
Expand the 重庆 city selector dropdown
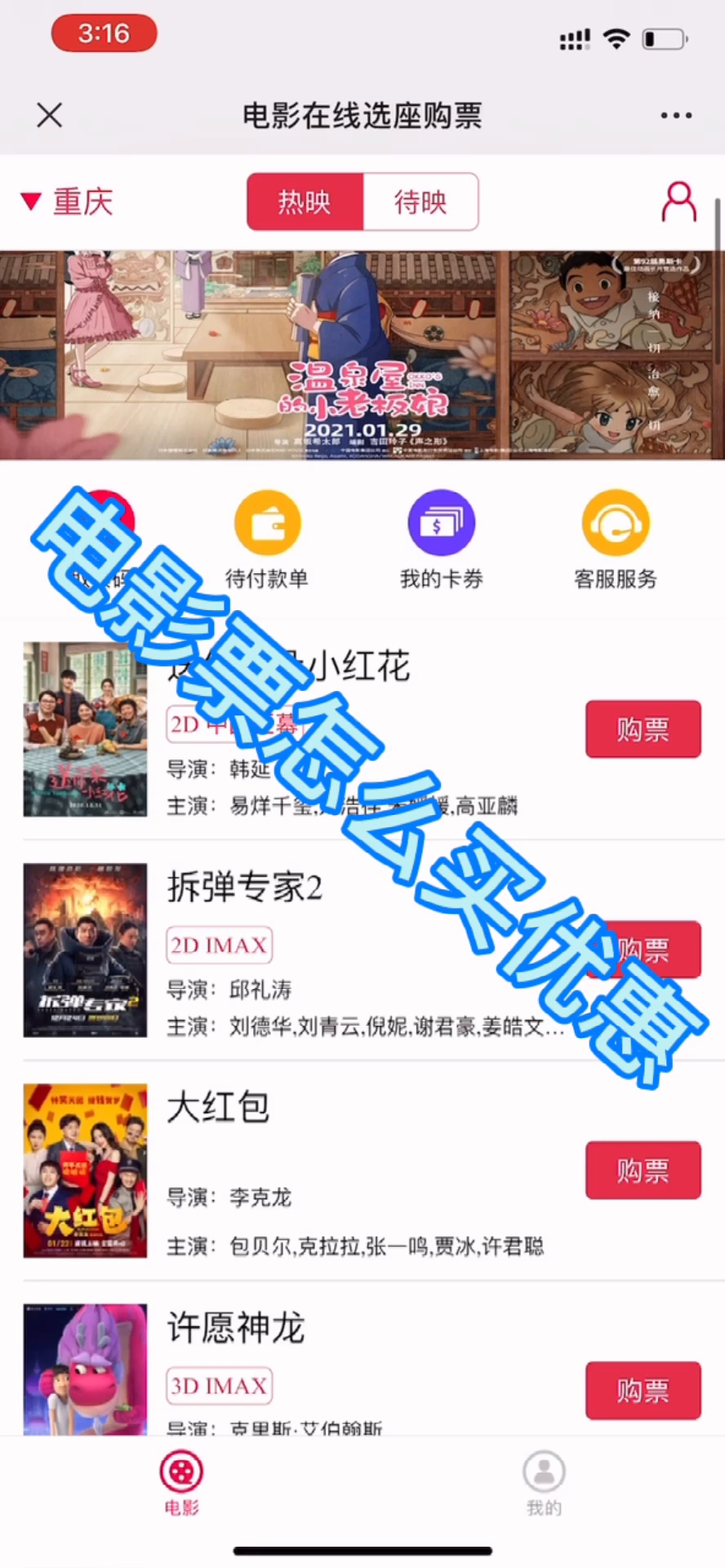[x=65, y=202]
